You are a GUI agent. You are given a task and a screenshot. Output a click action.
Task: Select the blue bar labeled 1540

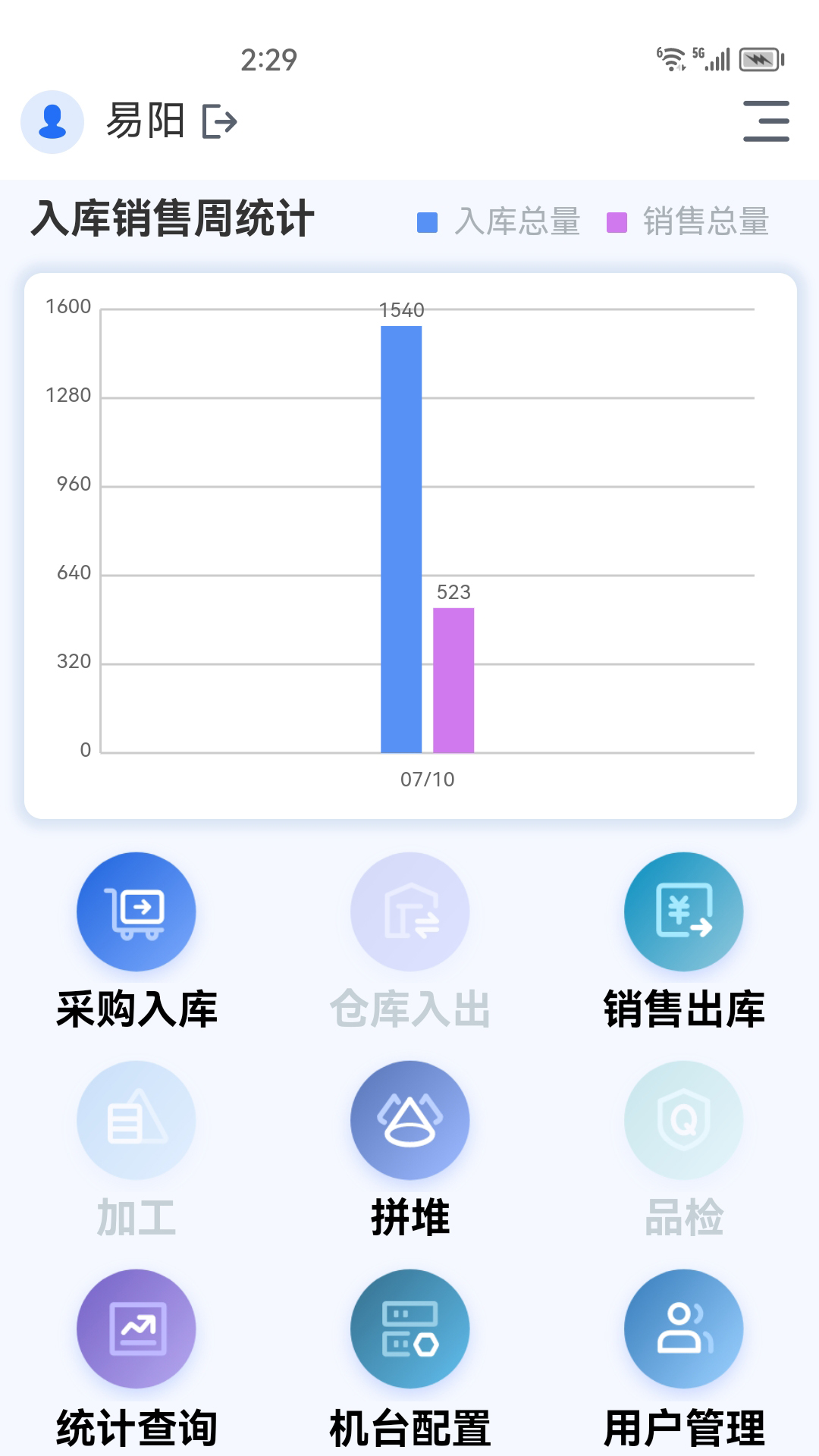pyautogui.click(x=400, y=531)
